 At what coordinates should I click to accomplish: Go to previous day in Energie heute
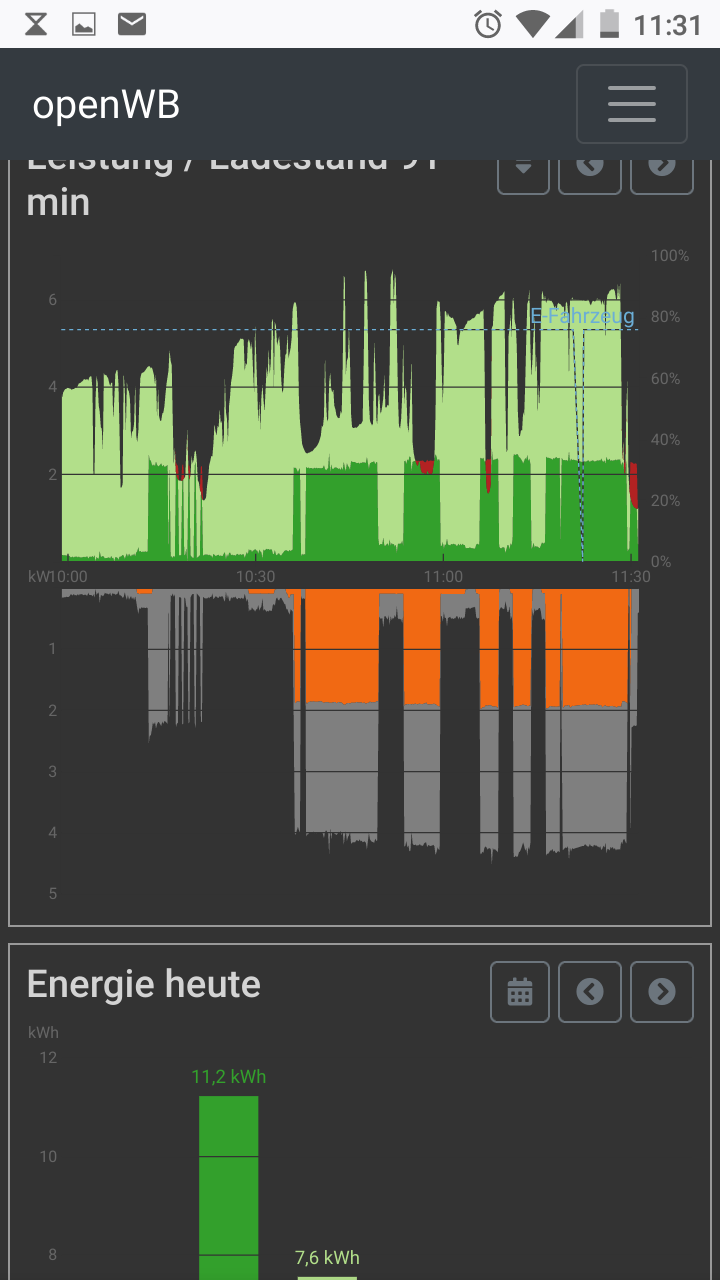[590, 992]
